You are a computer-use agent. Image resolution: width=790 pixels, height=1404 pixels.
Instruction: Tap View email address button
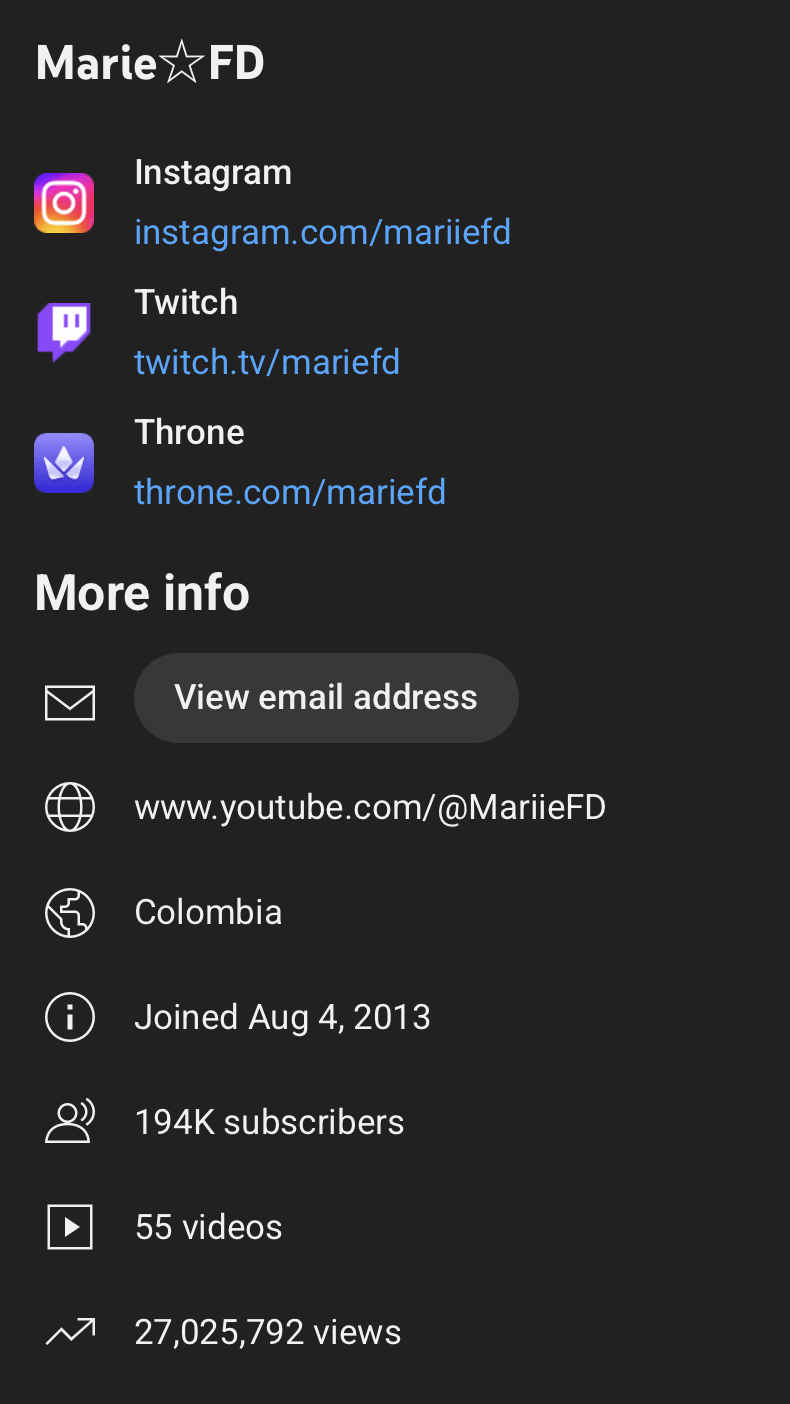coord(326,697)
